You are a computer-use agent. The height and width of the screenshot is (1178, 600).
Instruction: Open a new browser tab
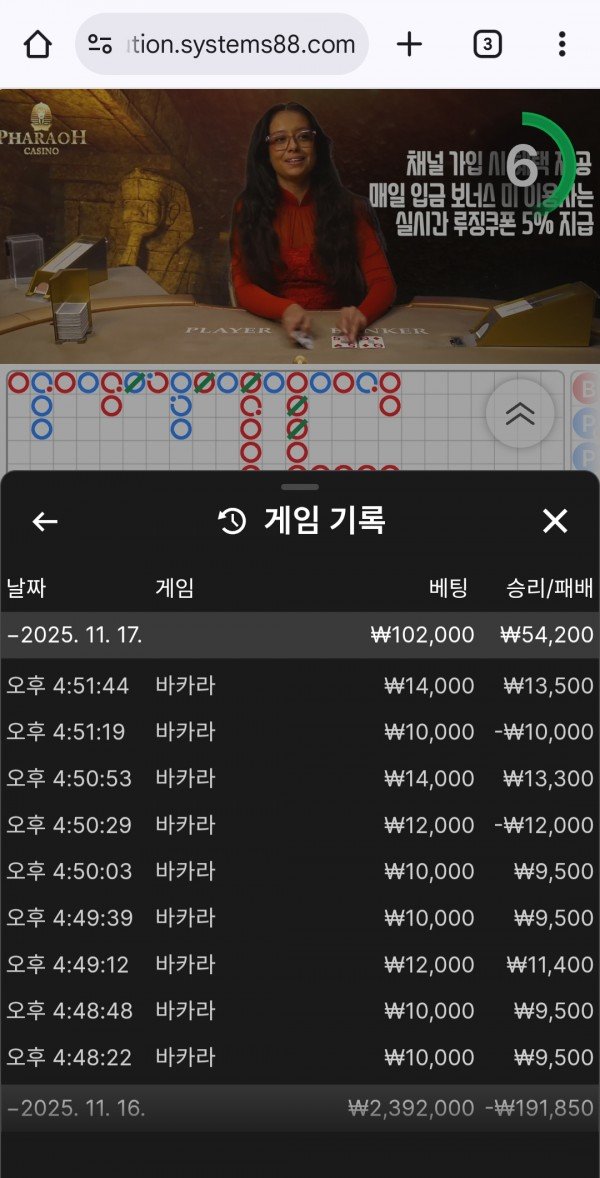tap(410, 44)
